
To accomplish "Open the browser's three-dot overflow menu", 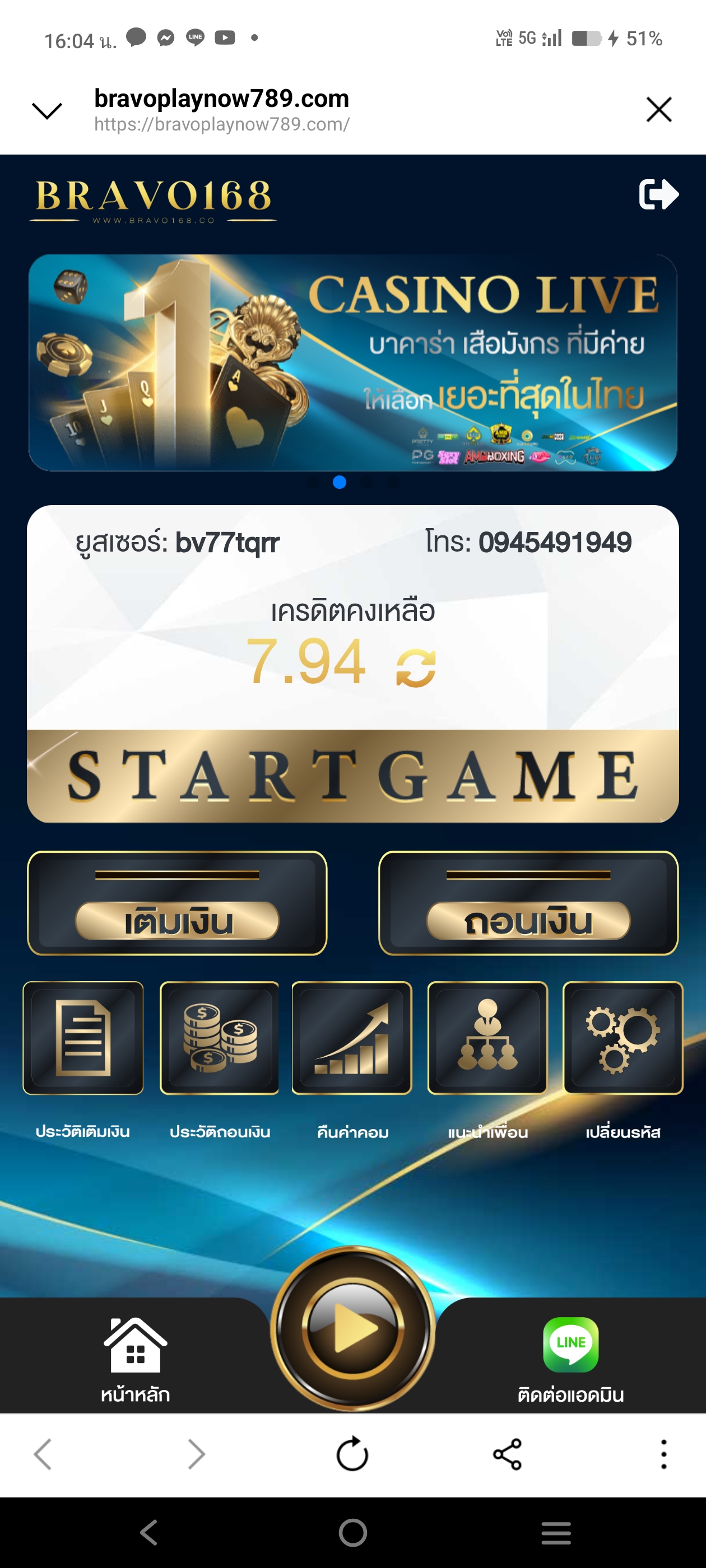I will (x=663, y=1454).
